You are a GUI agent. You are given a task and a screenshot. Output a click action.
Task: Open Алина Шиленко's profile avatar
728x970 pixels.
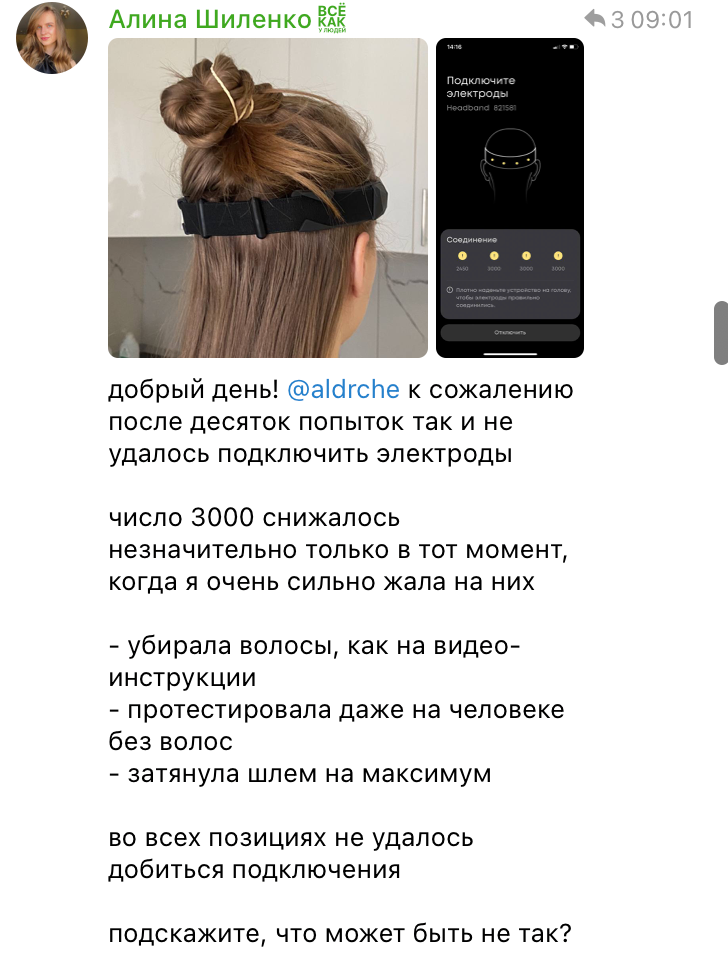pyautogui.click(x=51, y=38)
